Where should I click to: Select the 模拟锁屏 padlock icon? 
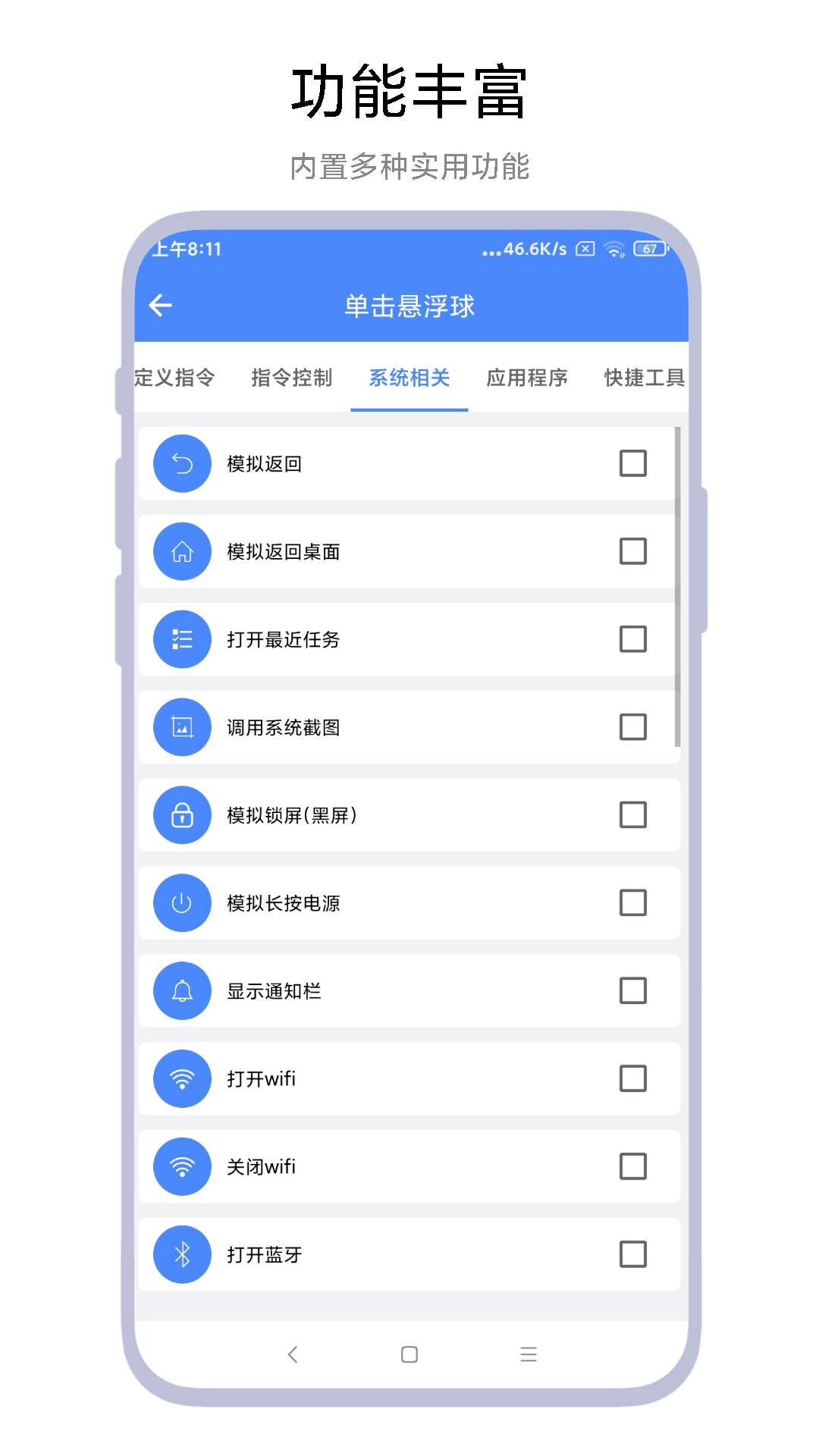pyautogui.click(x=181, y=815)
